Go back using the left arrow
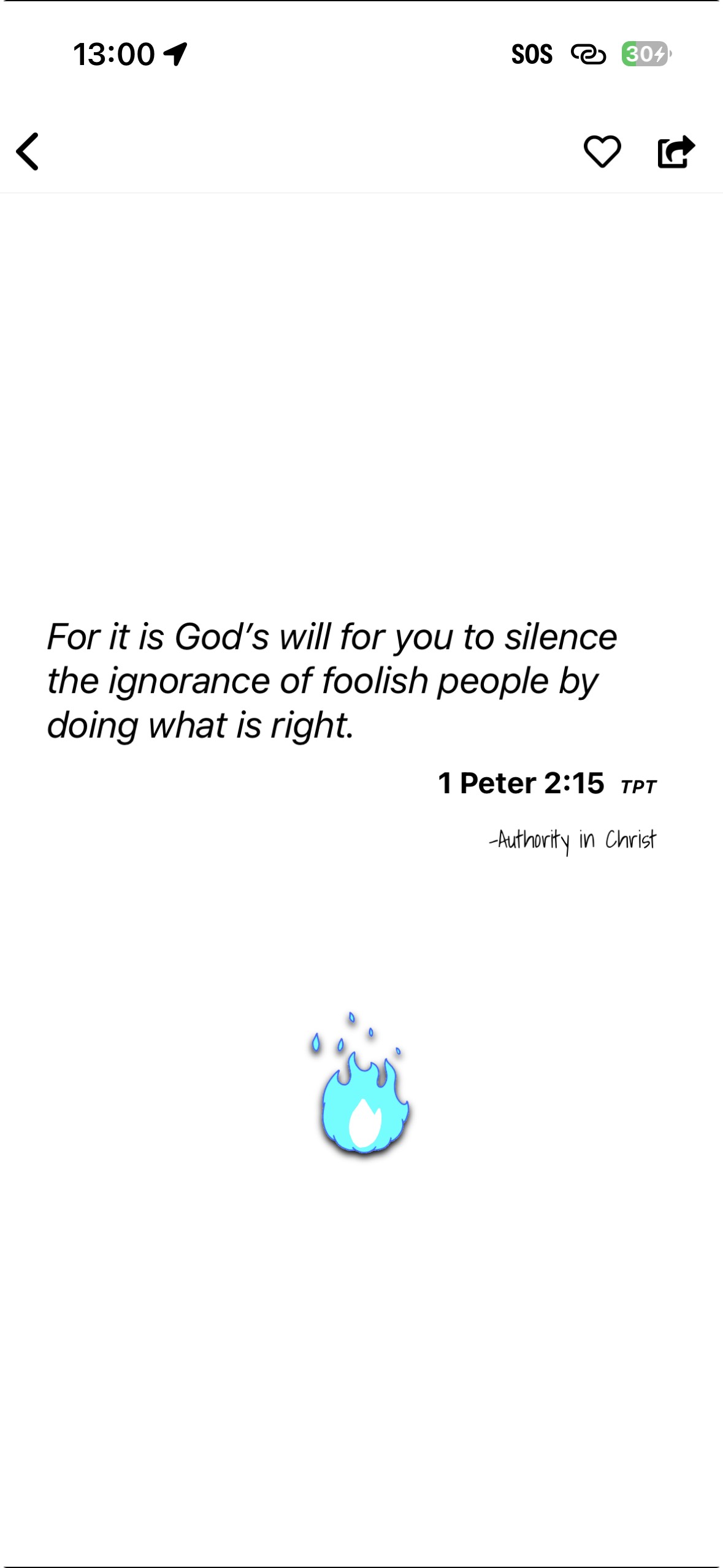Viewport: 723px width, 1568px height. pyautogui.click(x=28, y=151)
